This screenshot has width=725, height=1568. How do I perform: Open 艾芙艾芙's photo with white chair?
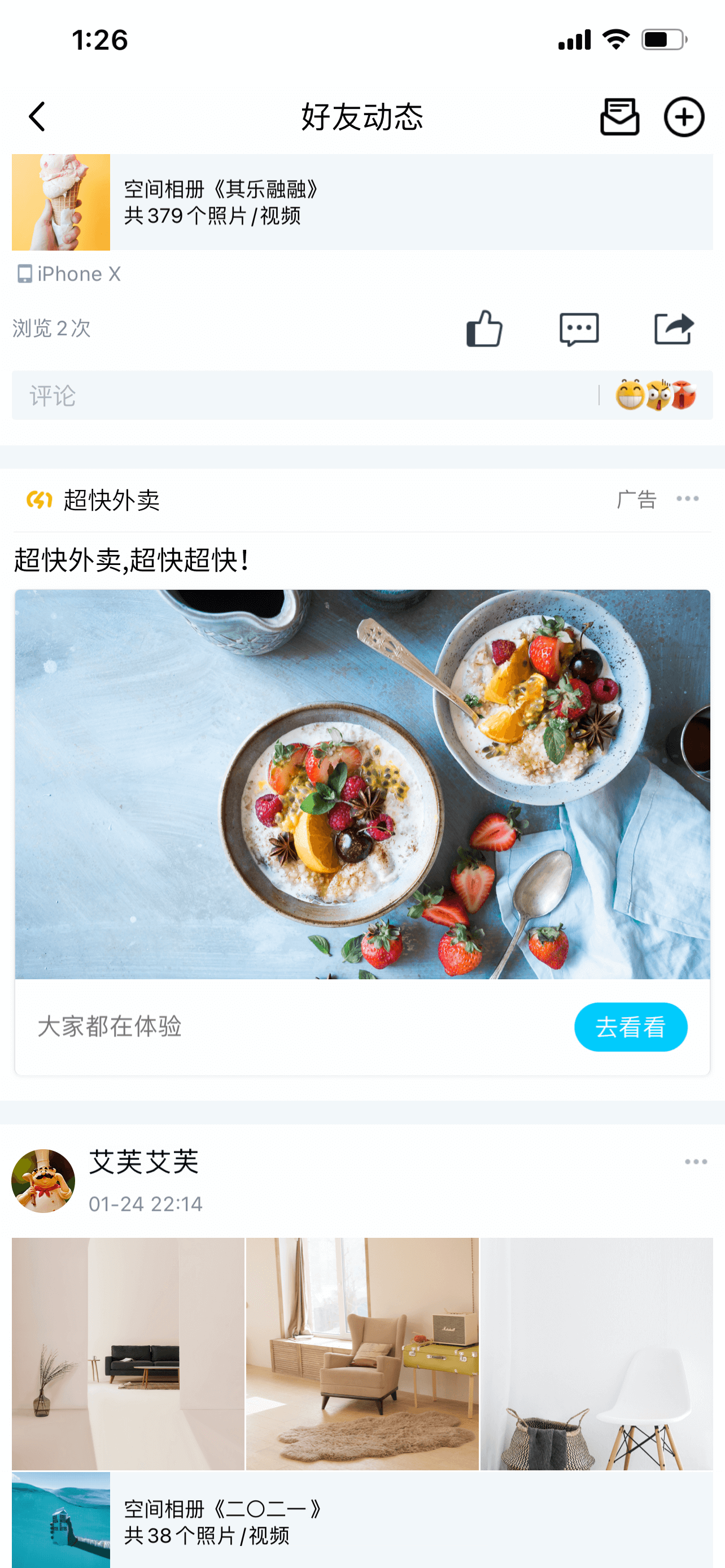[597, 1354]
